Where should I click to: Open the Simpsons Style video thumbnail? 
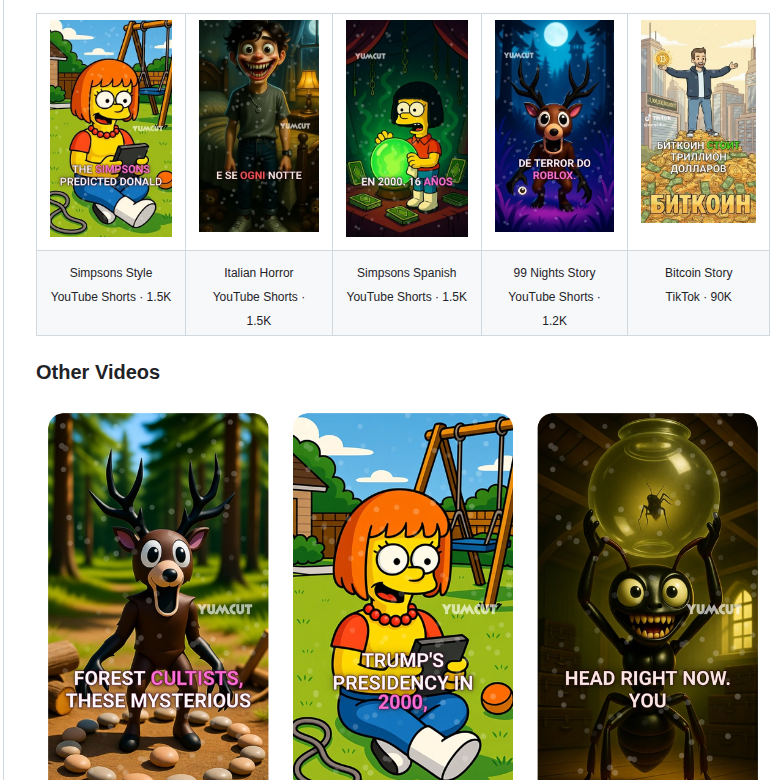pyautogui.click(x=111, y=128)
